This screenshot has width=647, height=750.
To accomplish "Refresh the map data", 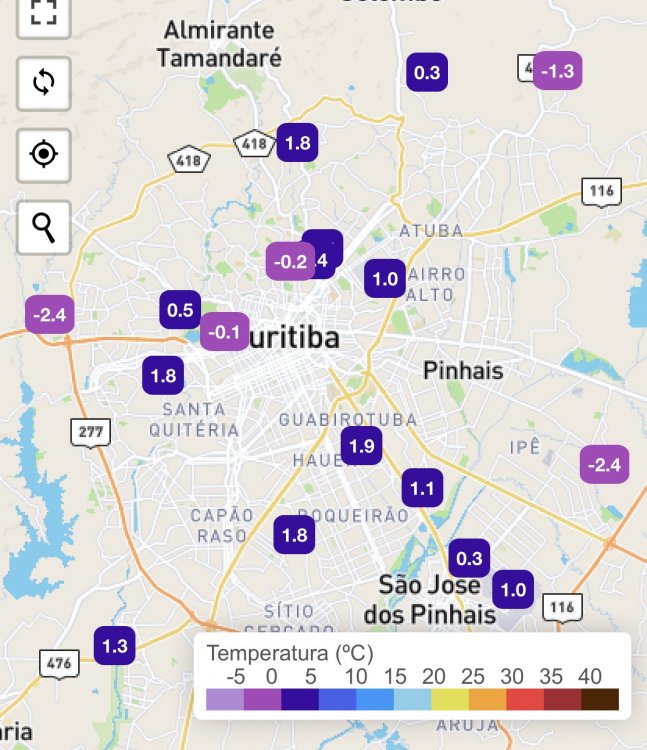I will point(43,83).
